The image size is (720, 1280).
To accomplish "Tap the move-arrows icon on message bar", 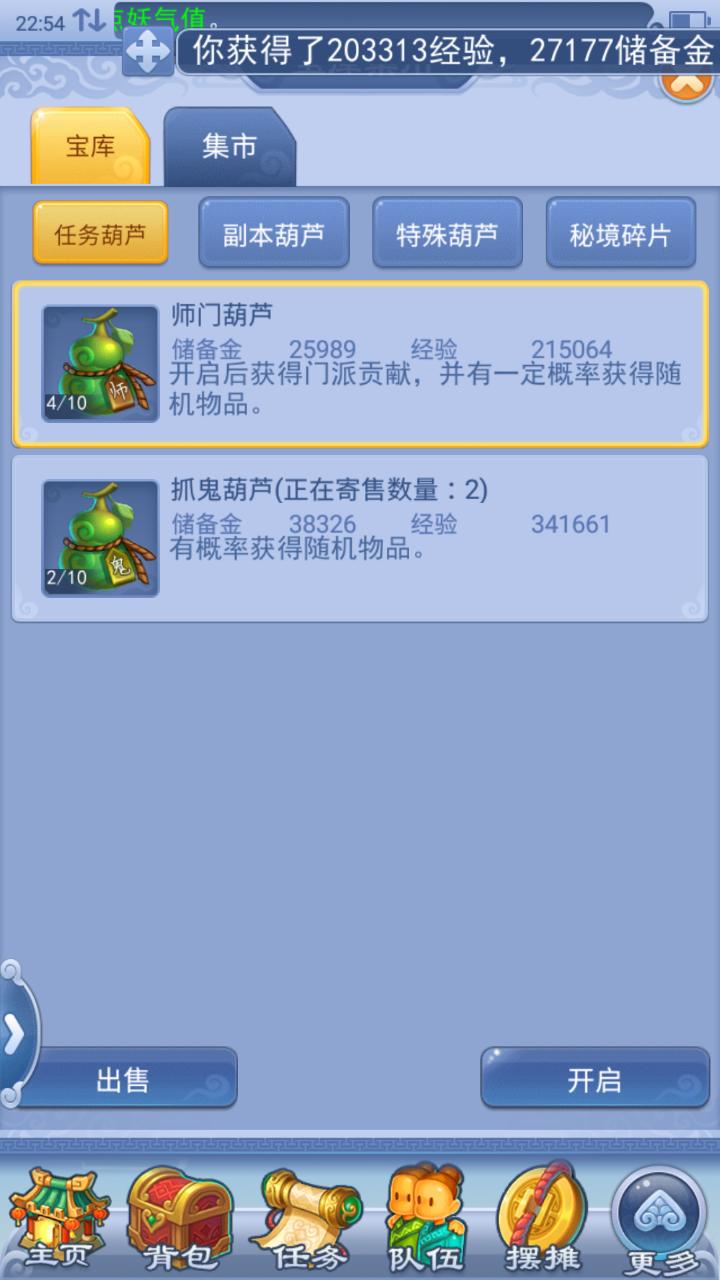I will [147, 52].
